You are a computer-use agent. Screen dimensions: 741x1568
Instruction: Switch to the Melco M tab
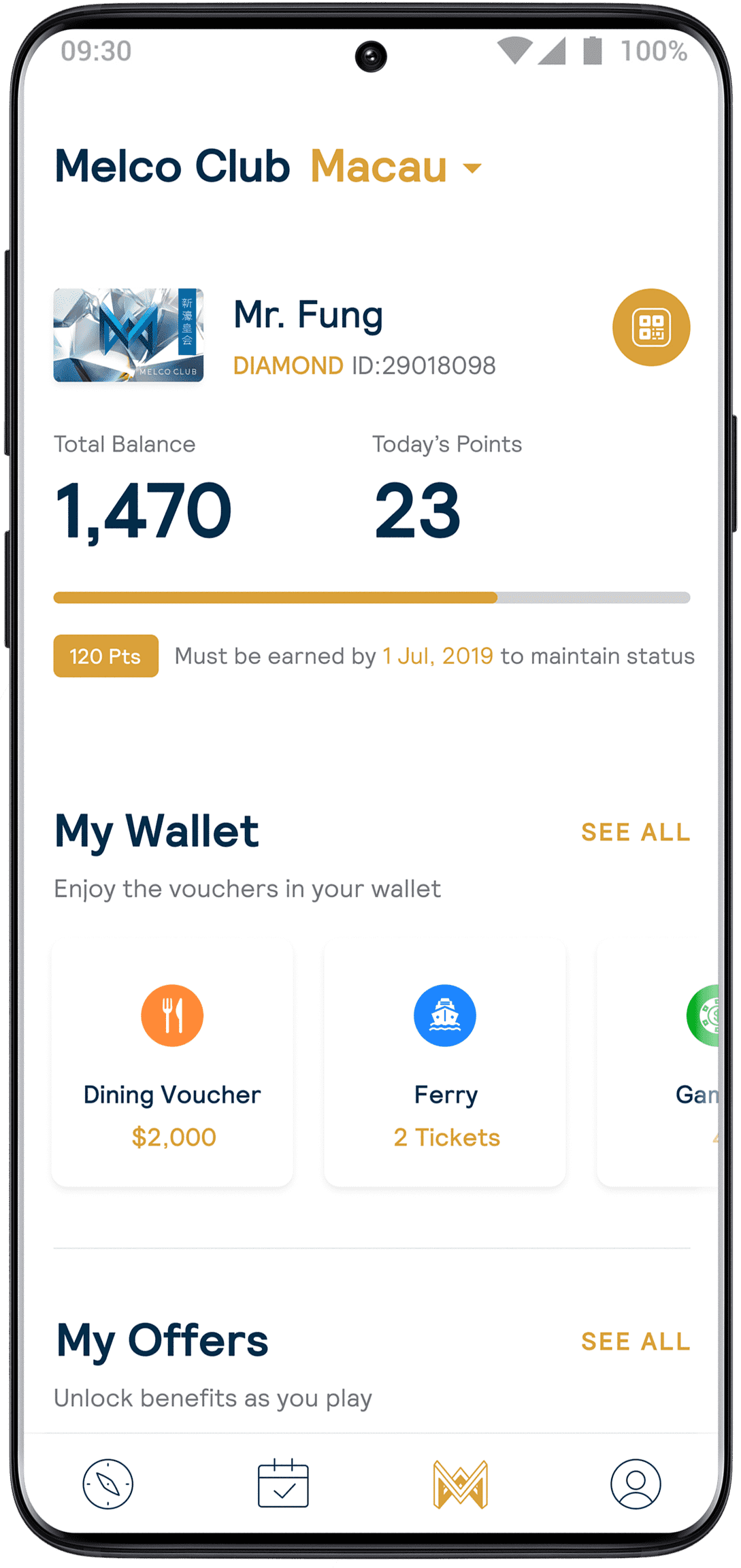pos(461,1484)
